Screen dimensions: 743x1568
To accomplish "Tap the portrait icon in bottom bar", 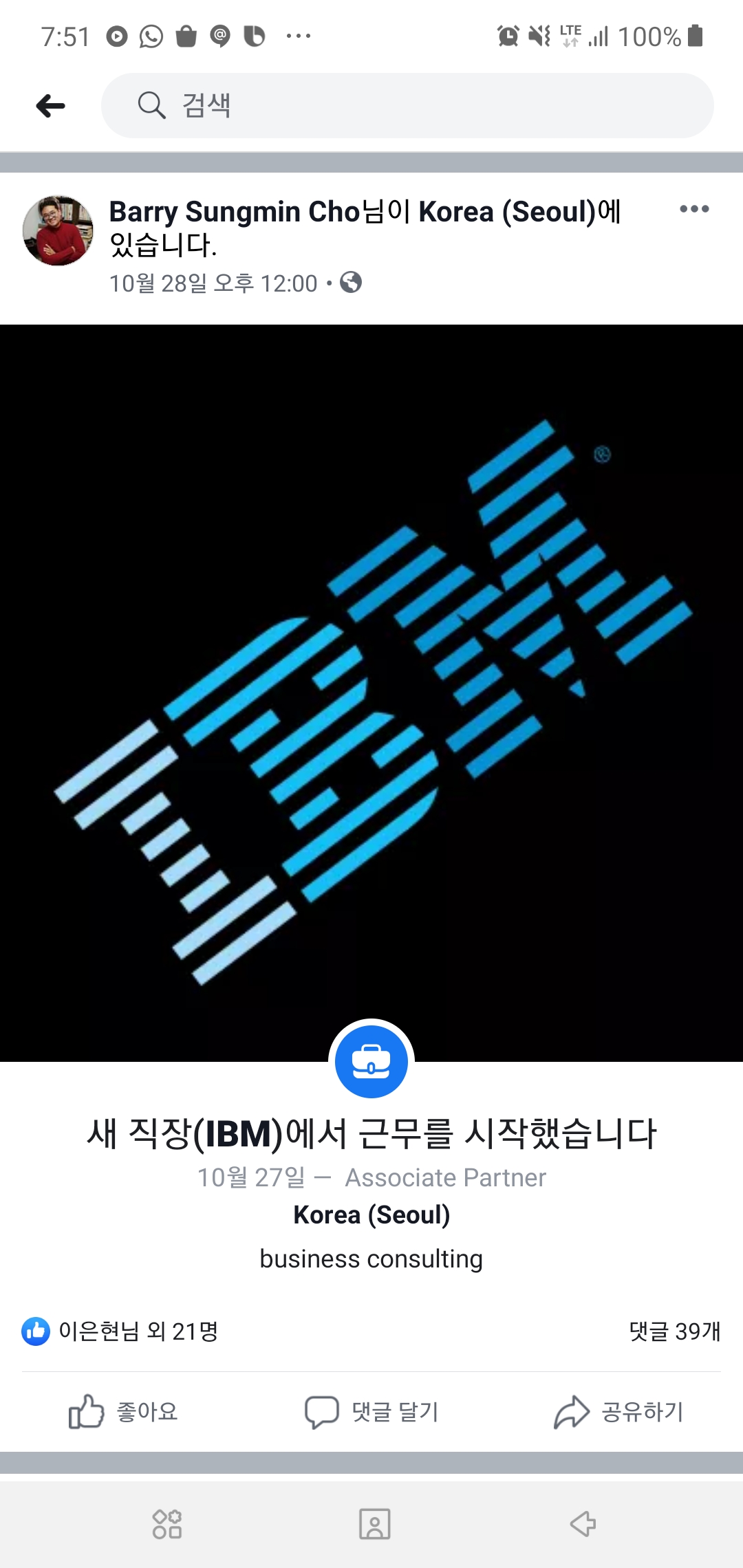I will 374,1524.
